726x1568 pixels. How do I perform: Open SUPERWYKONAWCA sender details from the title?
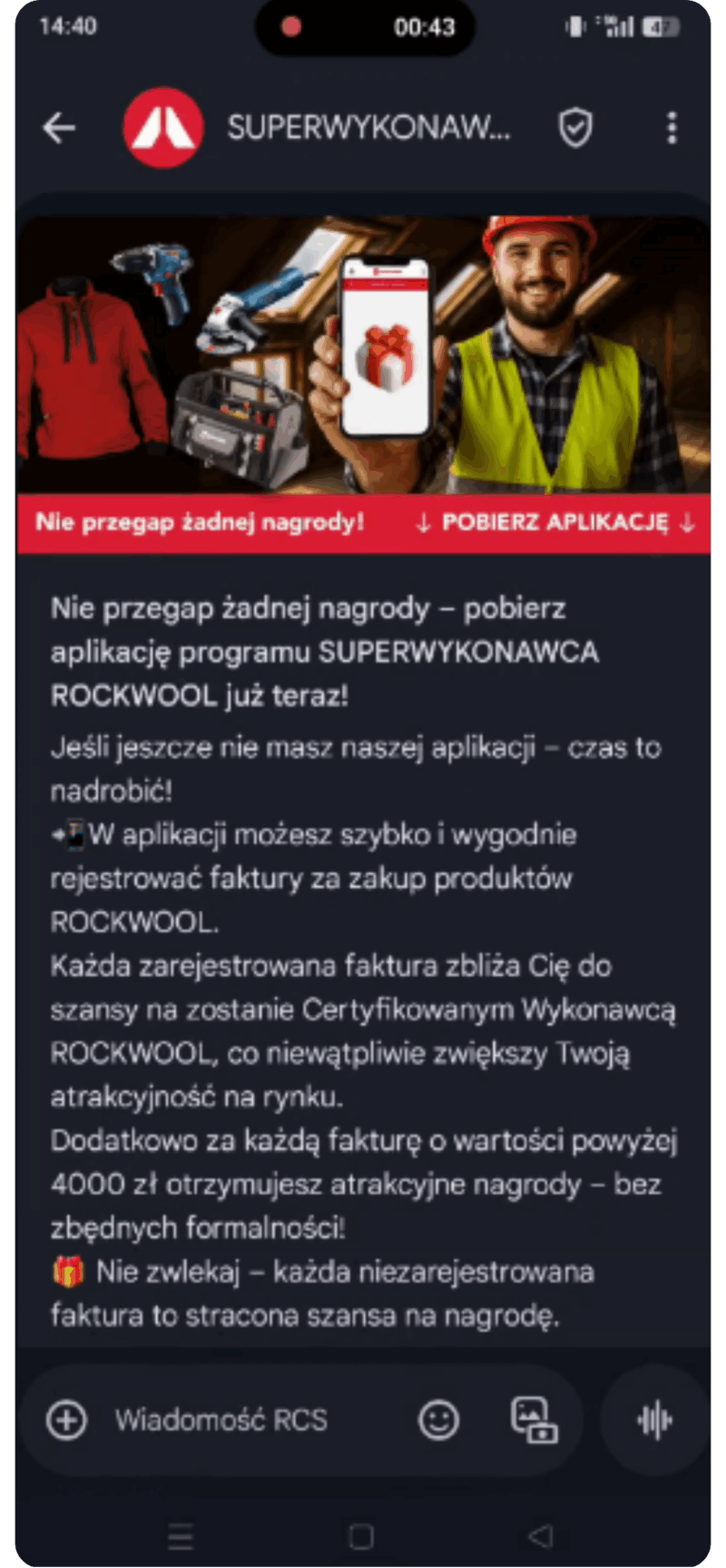(x=368, y=129)
